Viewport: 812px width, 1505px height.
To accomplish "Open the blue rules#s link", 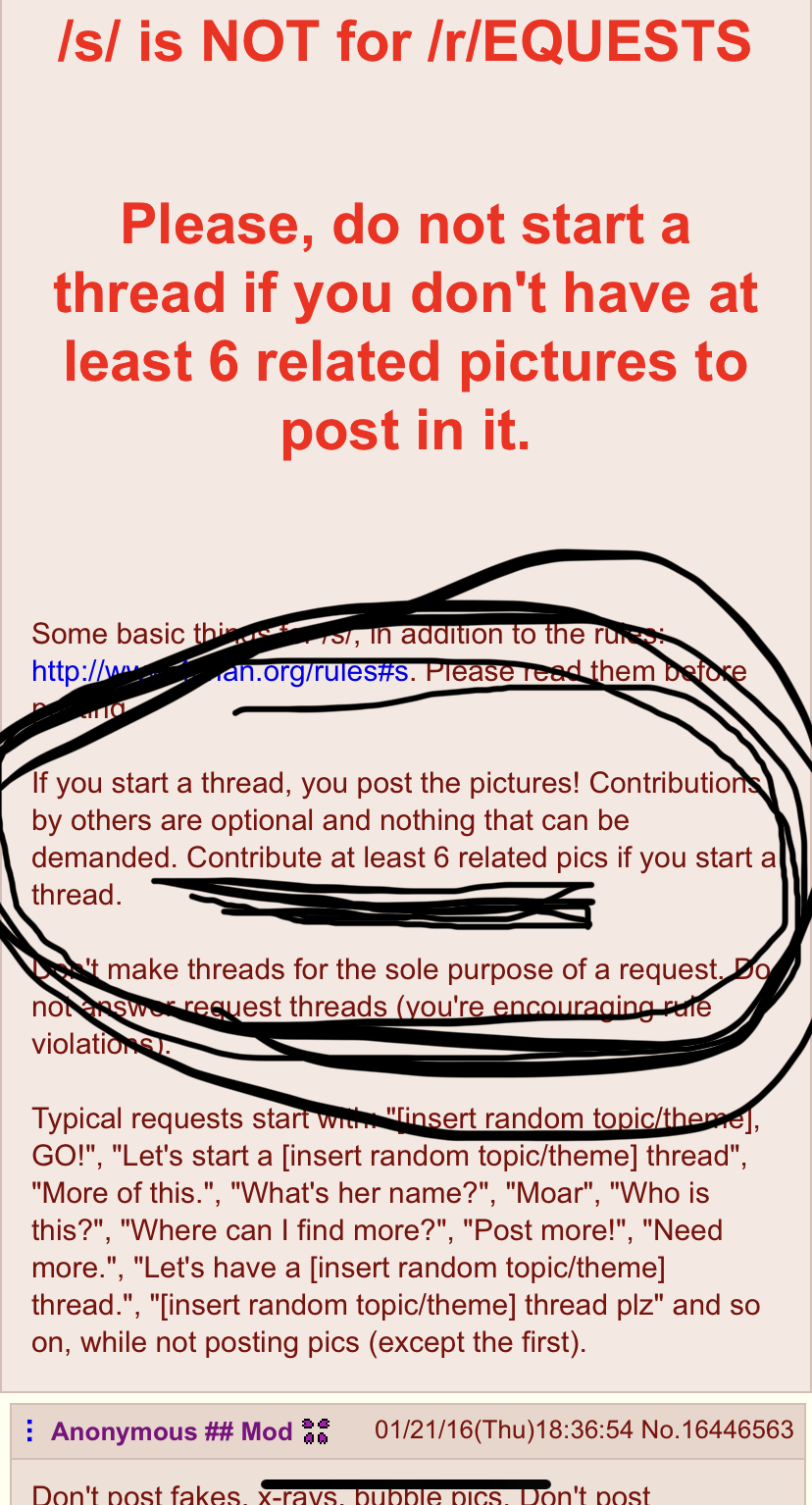I will [x=220, y=672].
